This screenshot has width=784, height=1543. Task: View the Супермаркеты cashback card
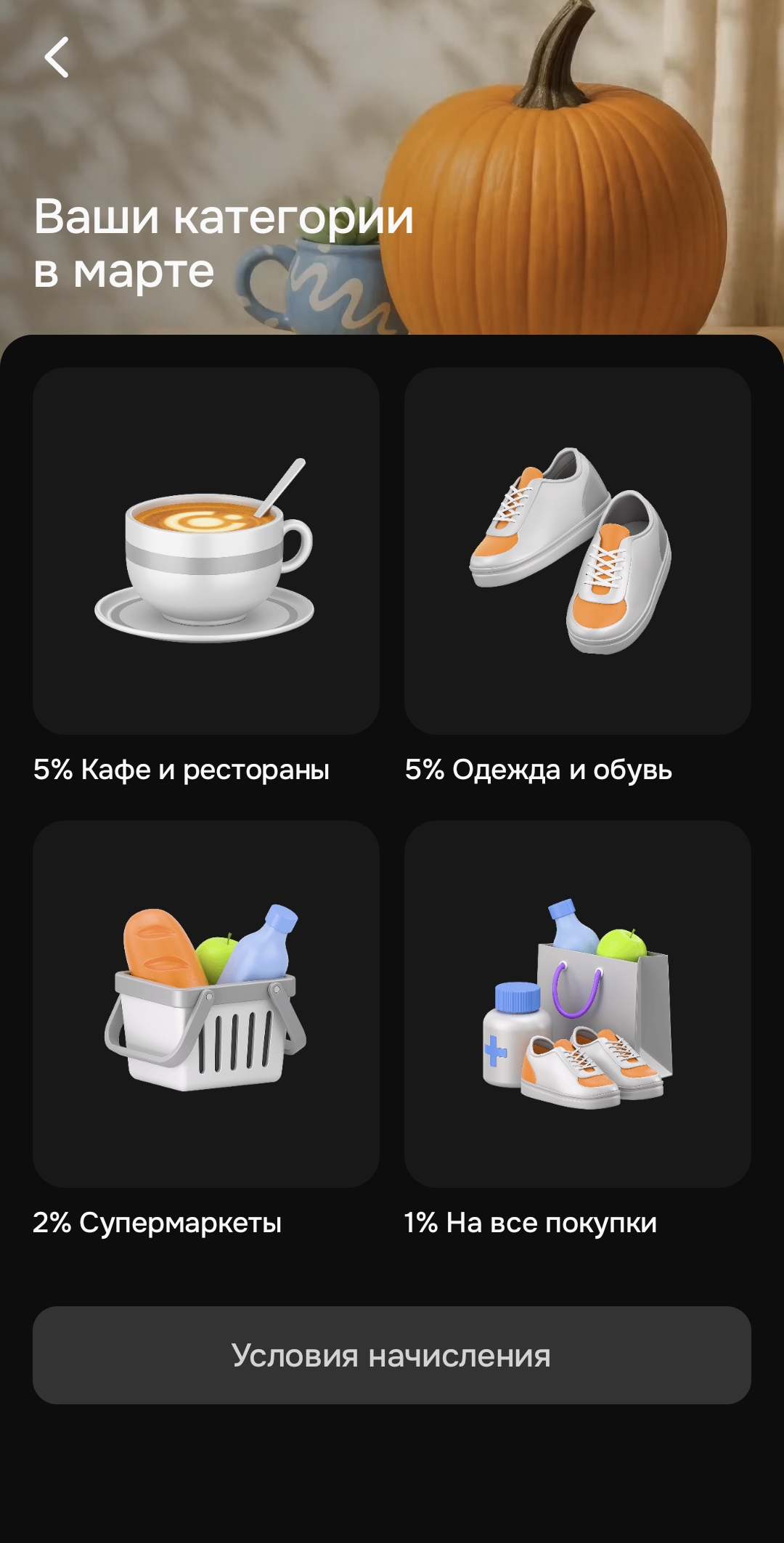pyautogui.click(x=206, y=1003)
